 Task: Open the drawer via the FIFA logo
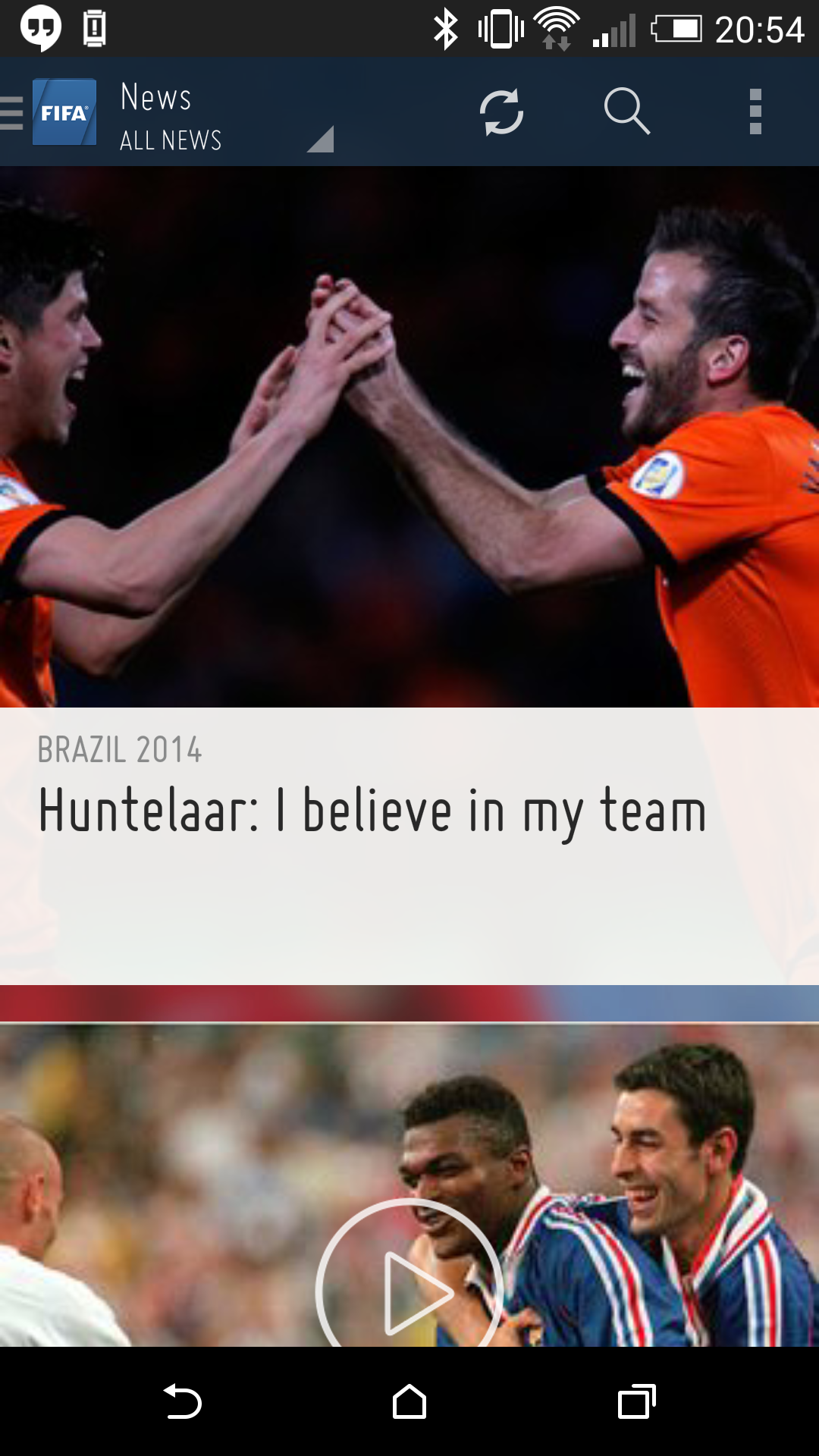point(64,111)
